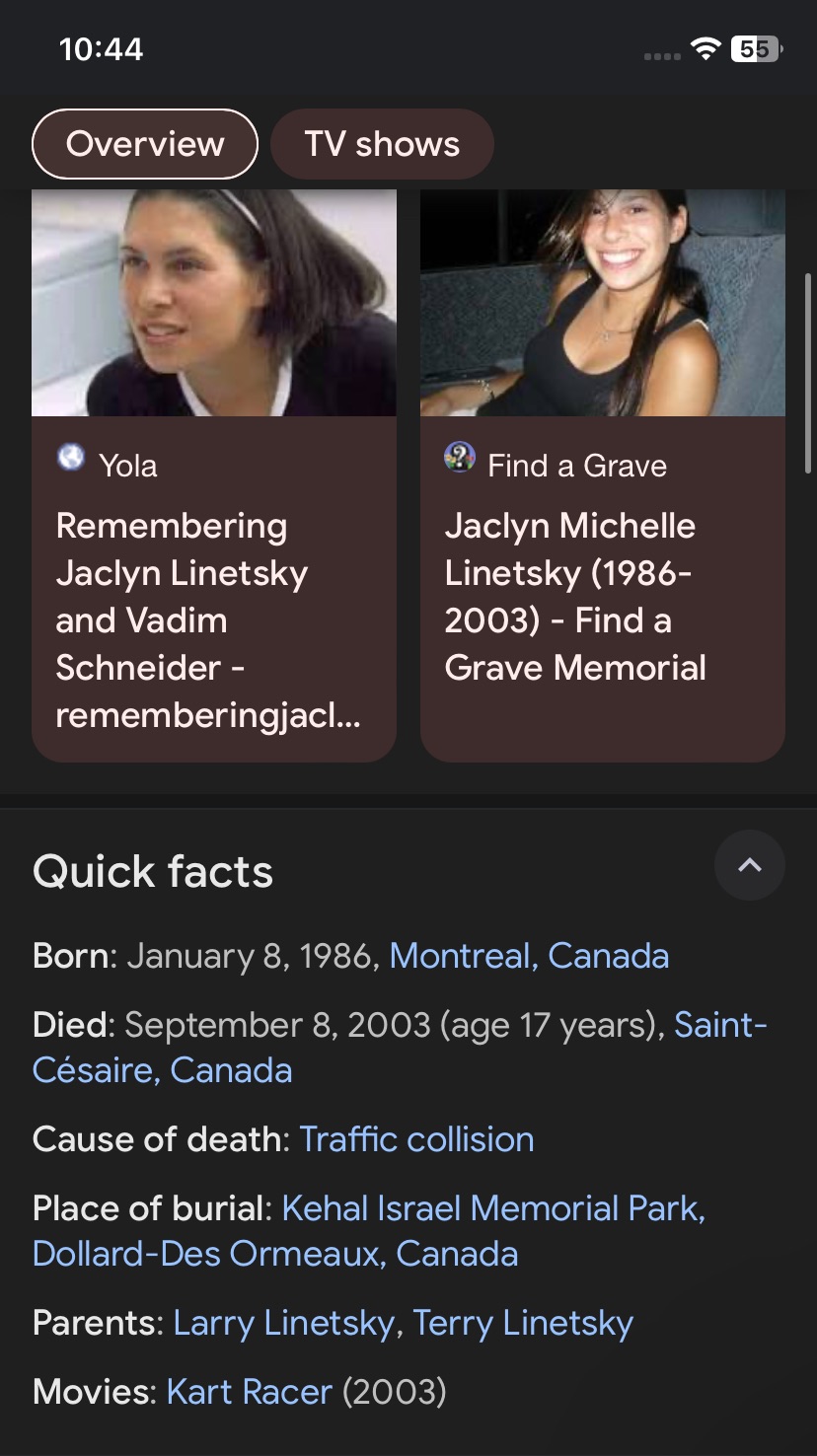The image size is (817, 1456).
Task: Collapse the Quick facts section
Action: [x=749, y=865]
